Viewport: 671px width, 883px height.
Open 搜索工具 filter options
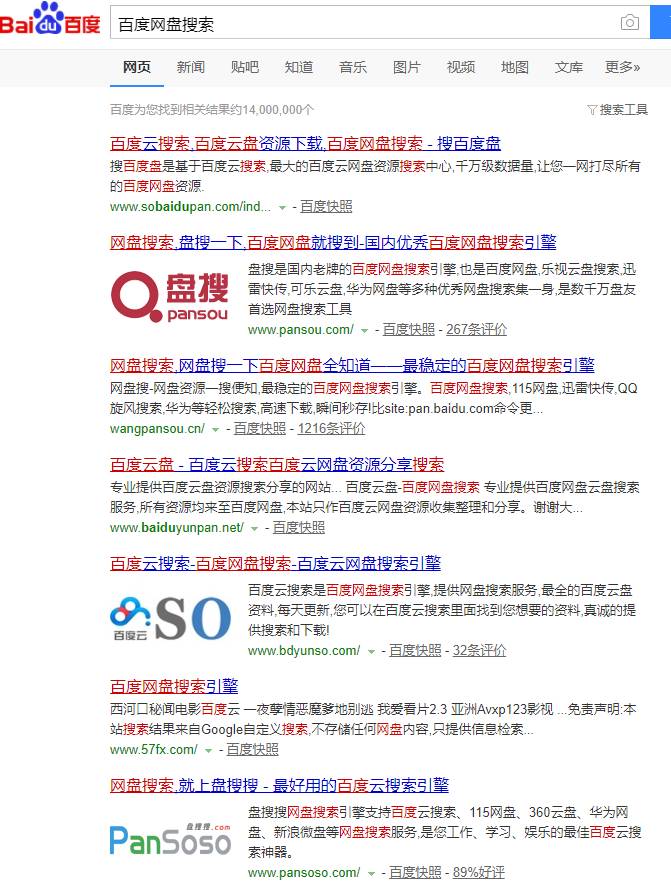618,110
